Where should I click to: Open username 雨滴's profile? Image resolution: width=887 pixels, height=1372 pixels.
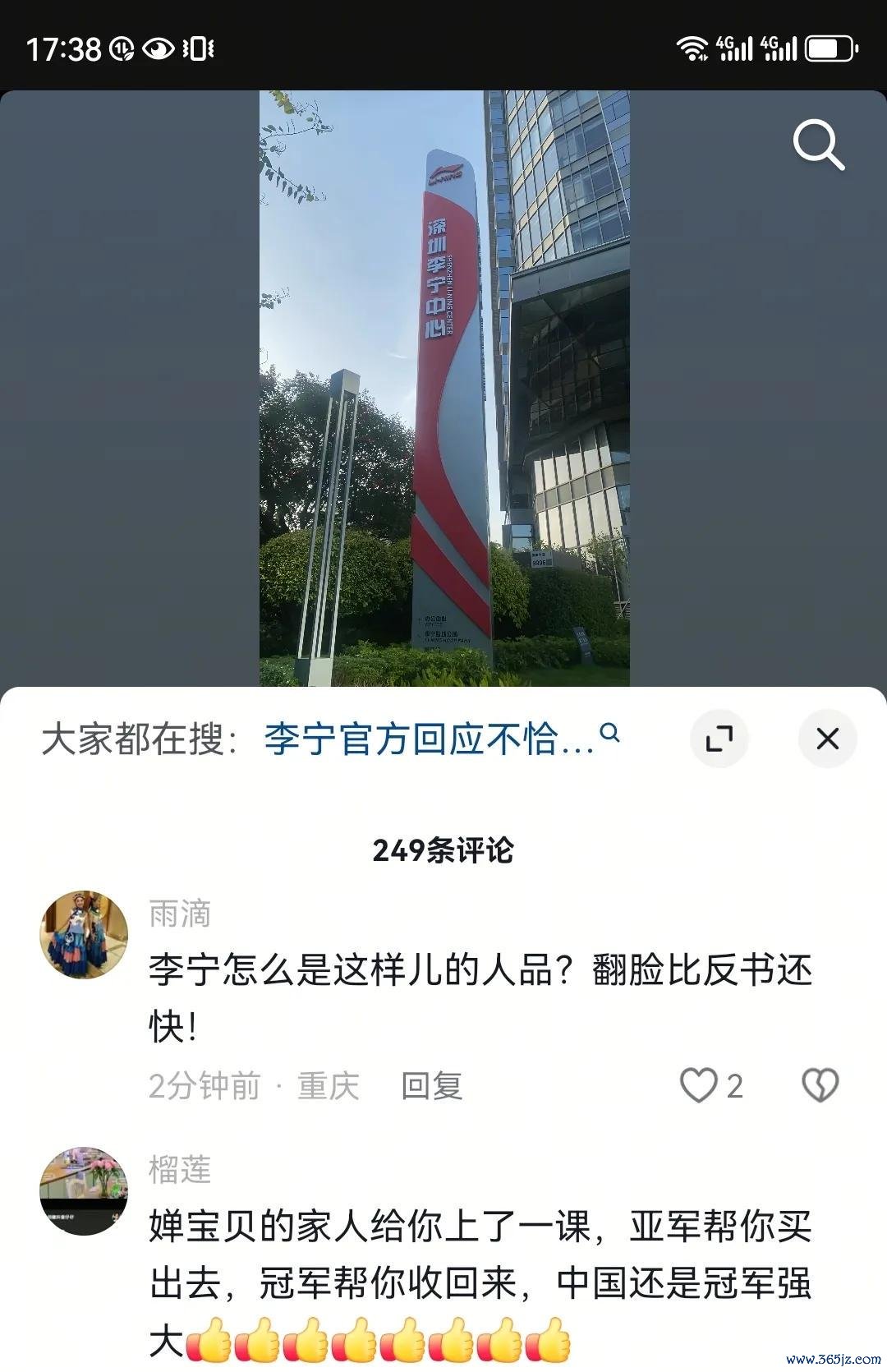pyautogui.click(x=180, y=914)
